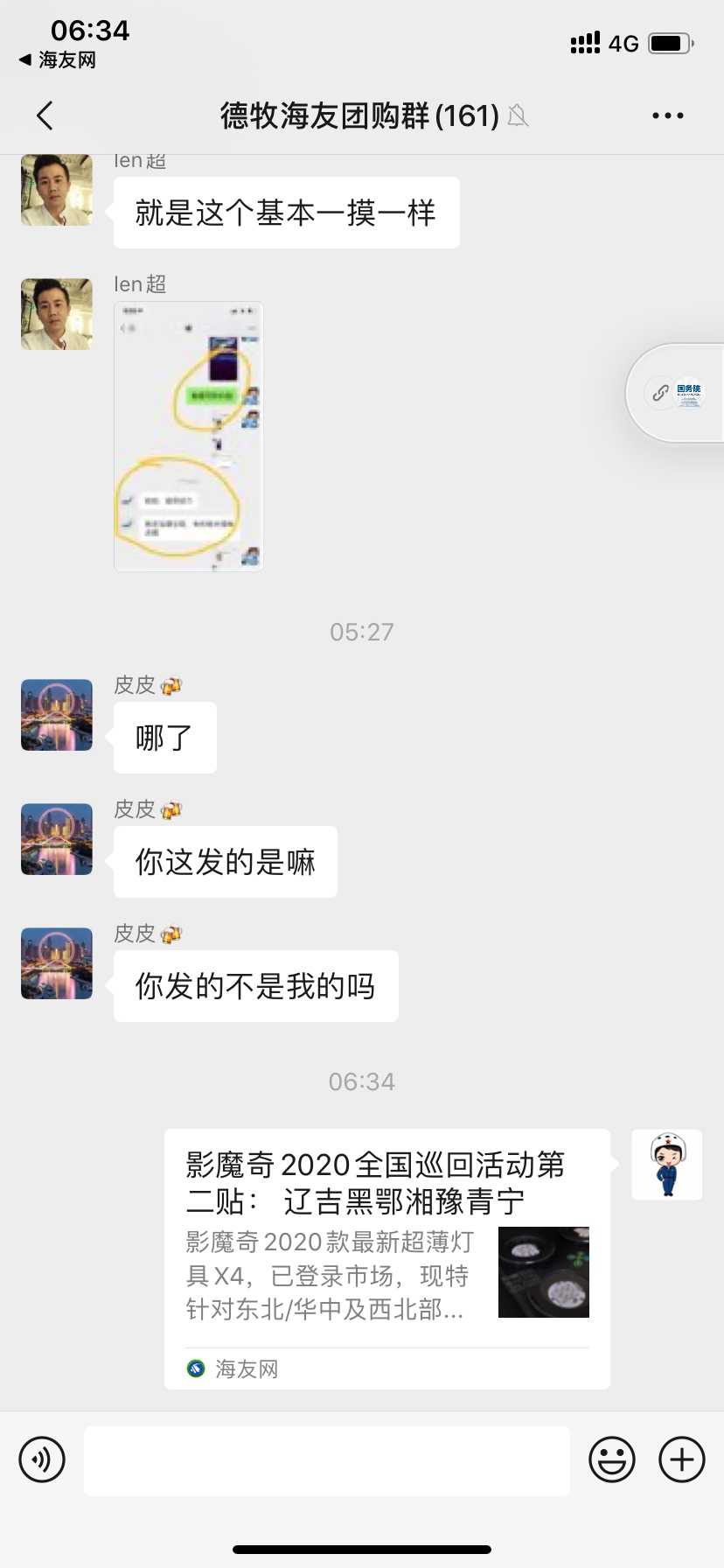Open the emoji picker
724x1568 pixels.
pyautogui.click(x=611, y=1459)
